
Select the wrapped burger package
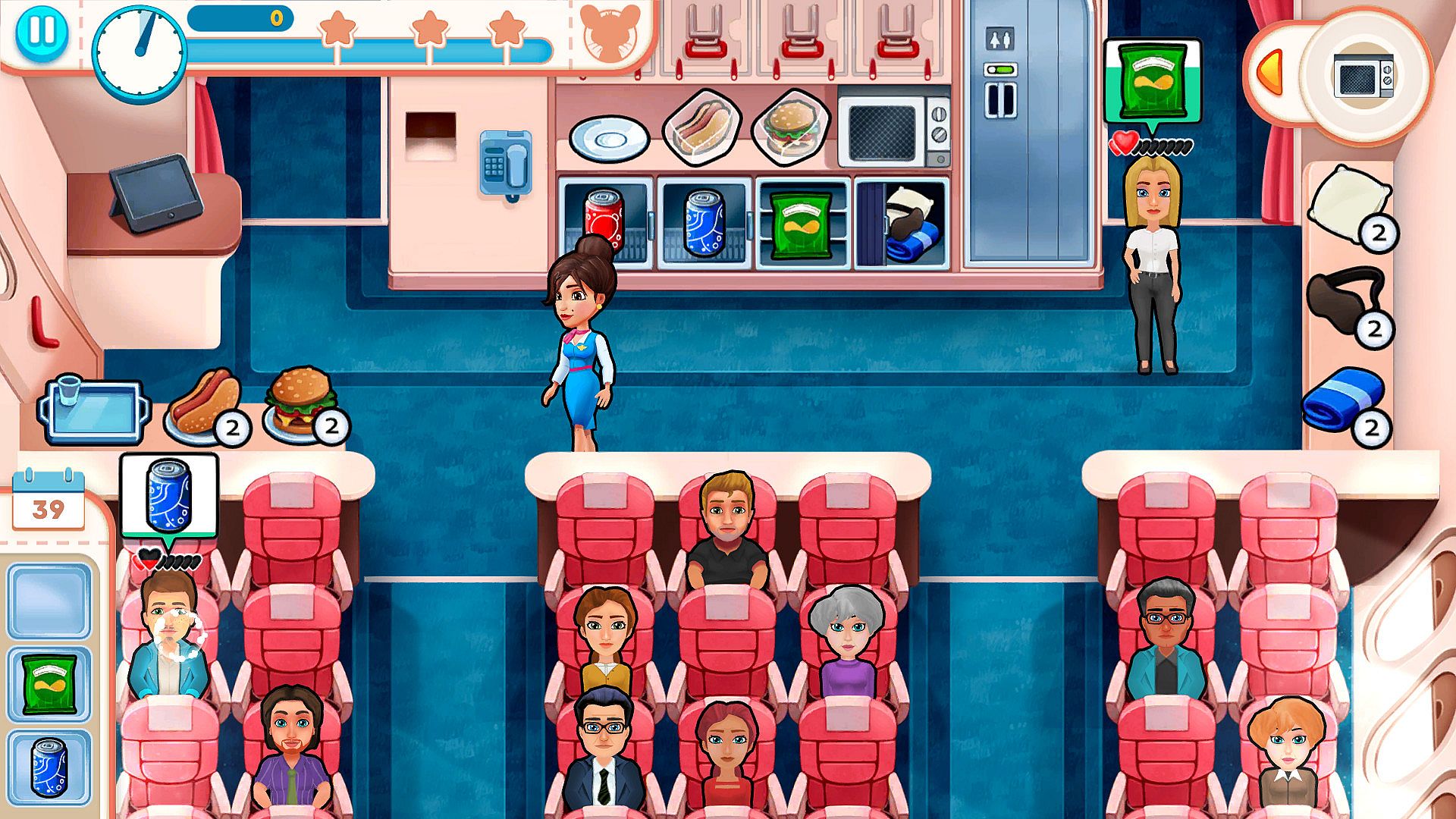click(x=792, y=127)
